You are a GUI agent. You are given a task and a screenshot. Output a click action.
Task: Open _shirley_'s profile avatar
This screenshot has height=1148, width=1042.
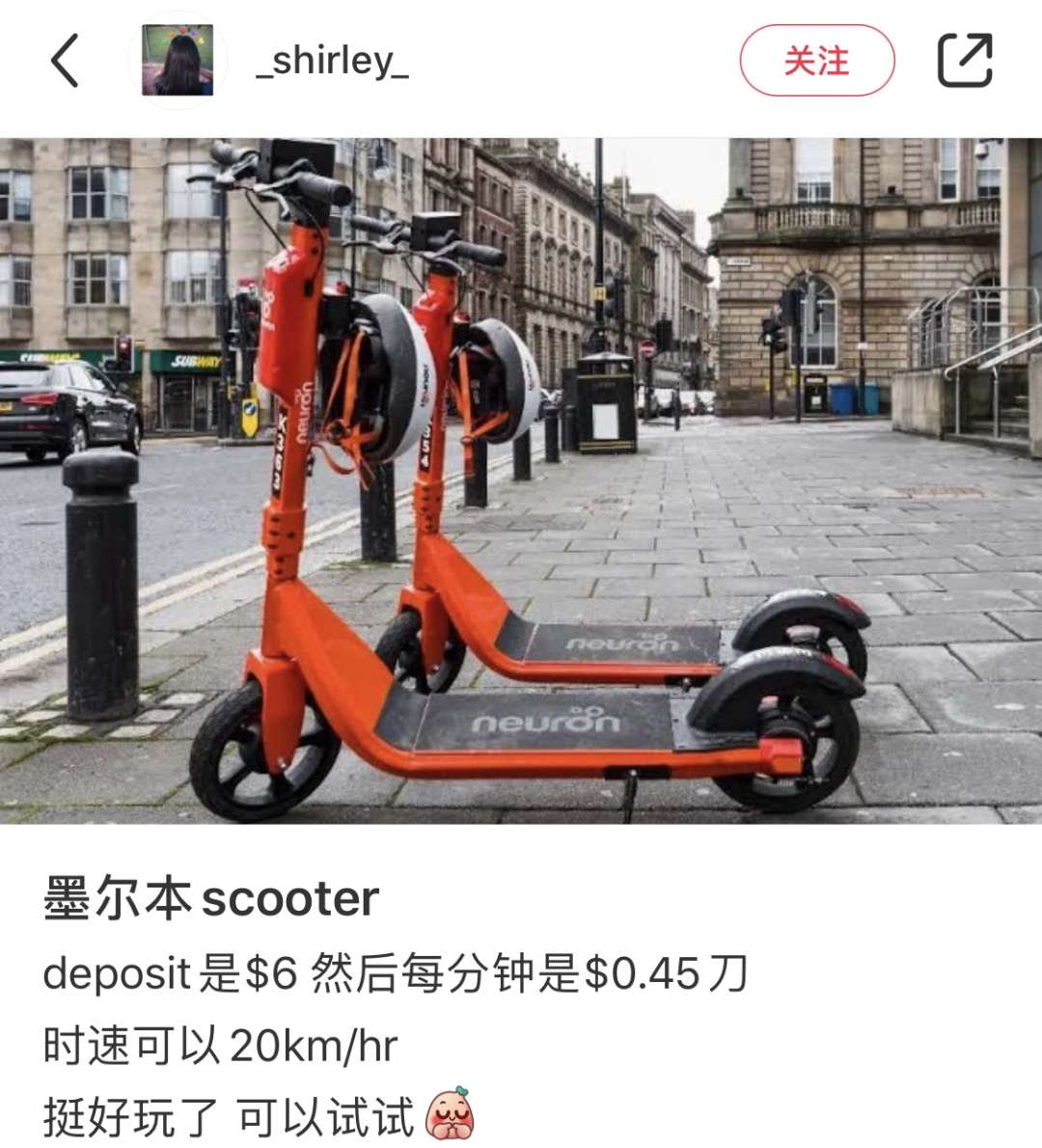(x=178, y=61)
